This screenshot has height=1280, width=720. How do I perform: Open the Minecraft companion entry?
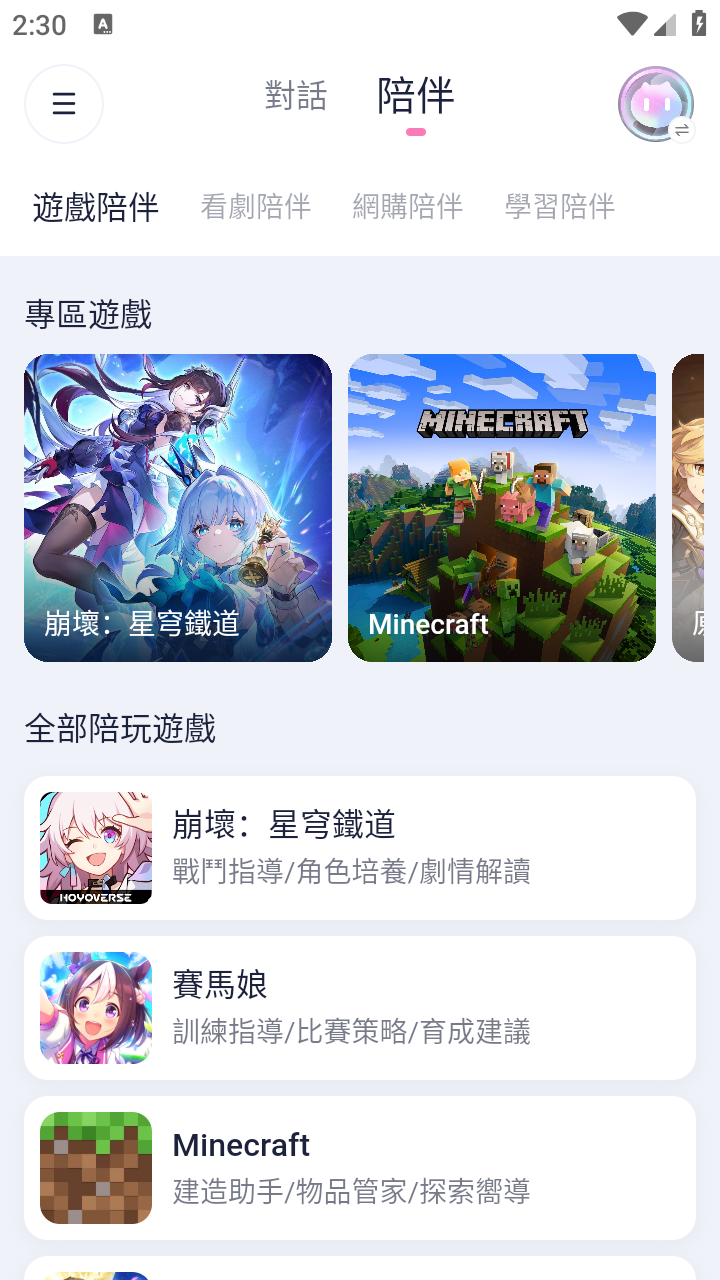point(358,1167)
